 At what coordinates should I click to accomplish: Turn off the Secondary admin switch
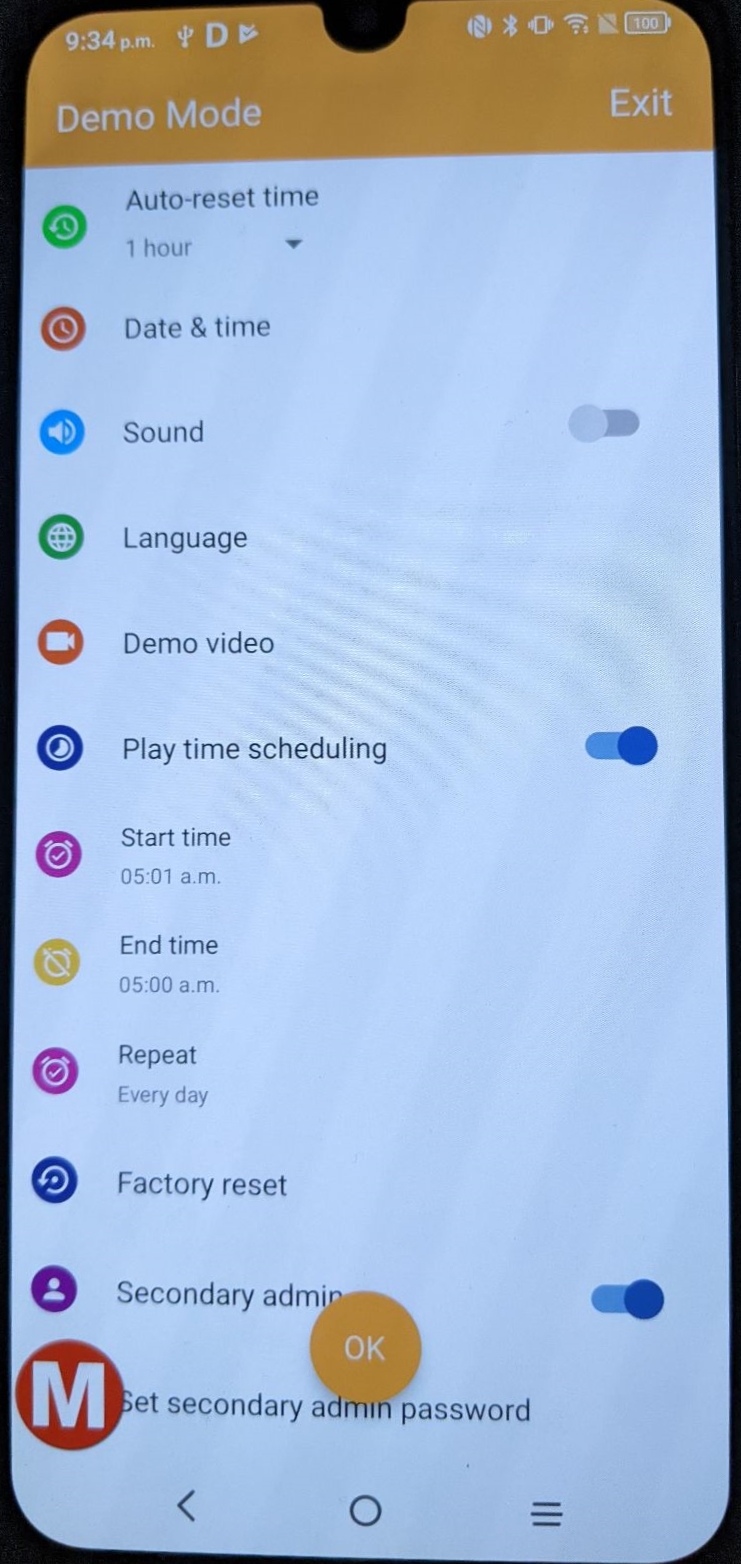coord(628,1299)
